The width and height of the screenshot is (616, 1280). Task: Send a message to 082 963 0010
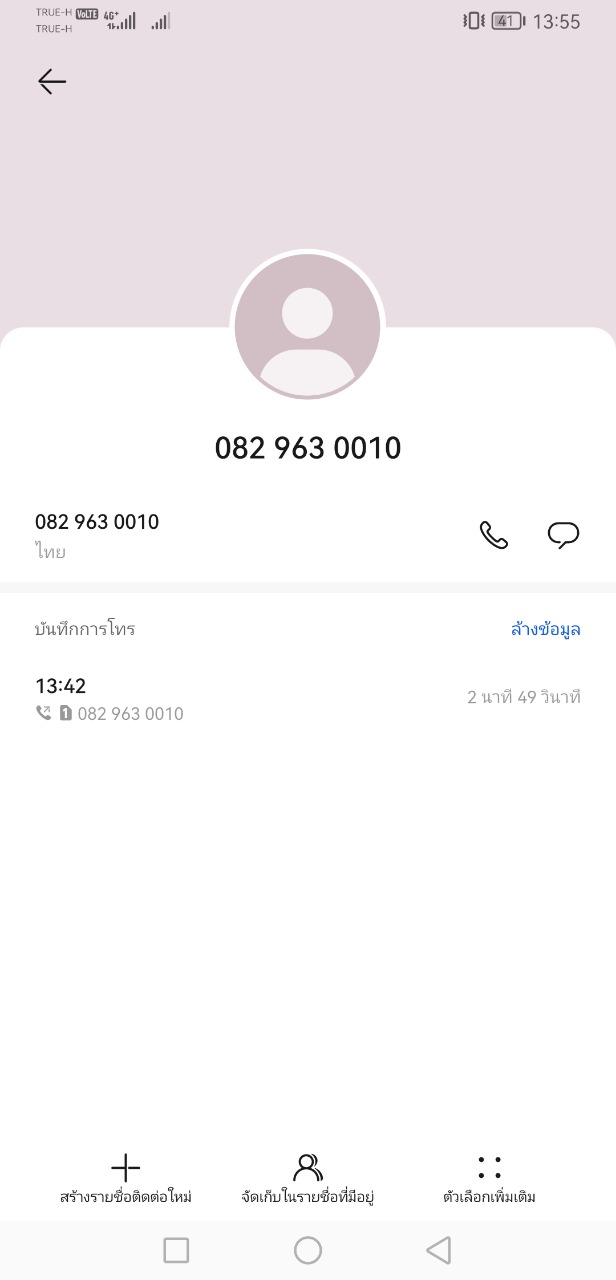(563, 535)
